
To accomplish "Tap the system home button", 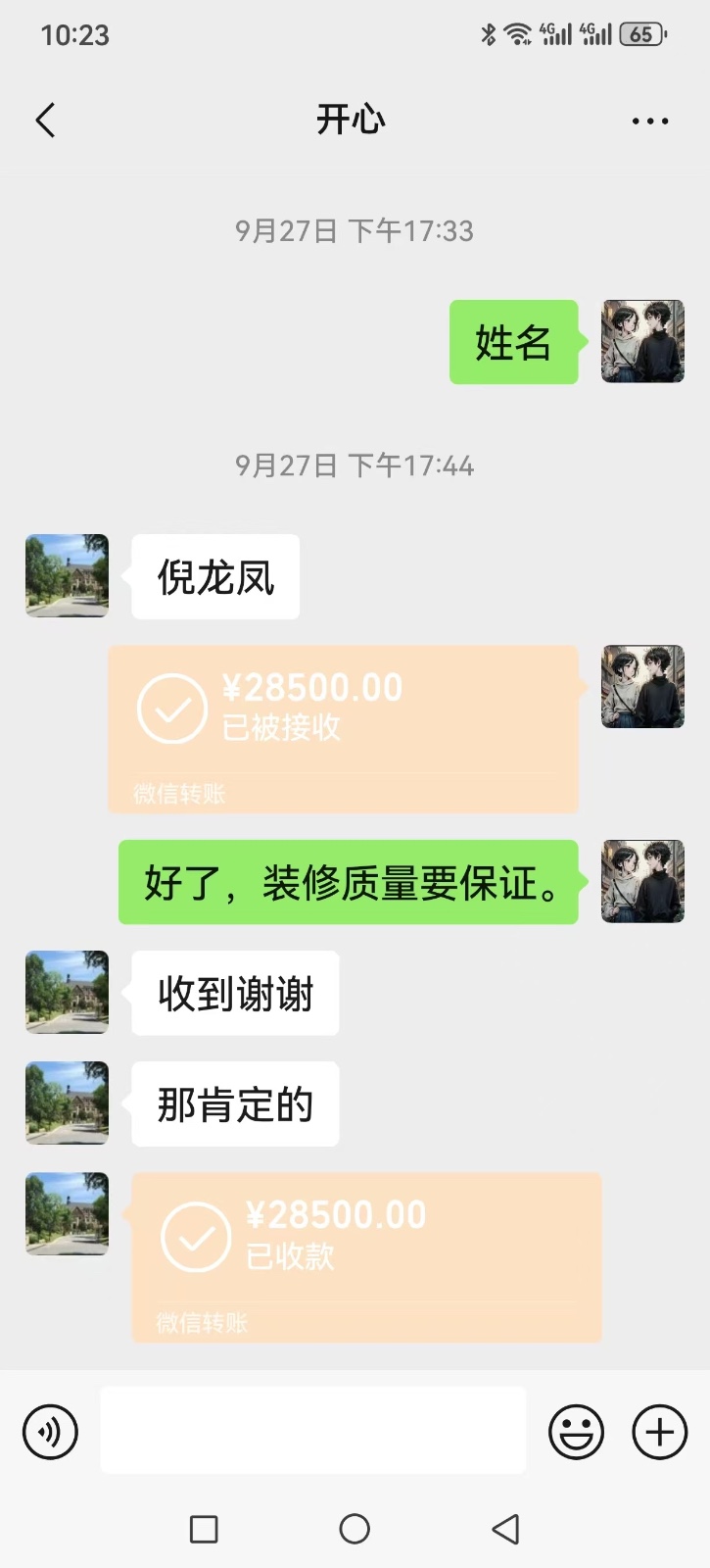I will (x=355, y=1529).
